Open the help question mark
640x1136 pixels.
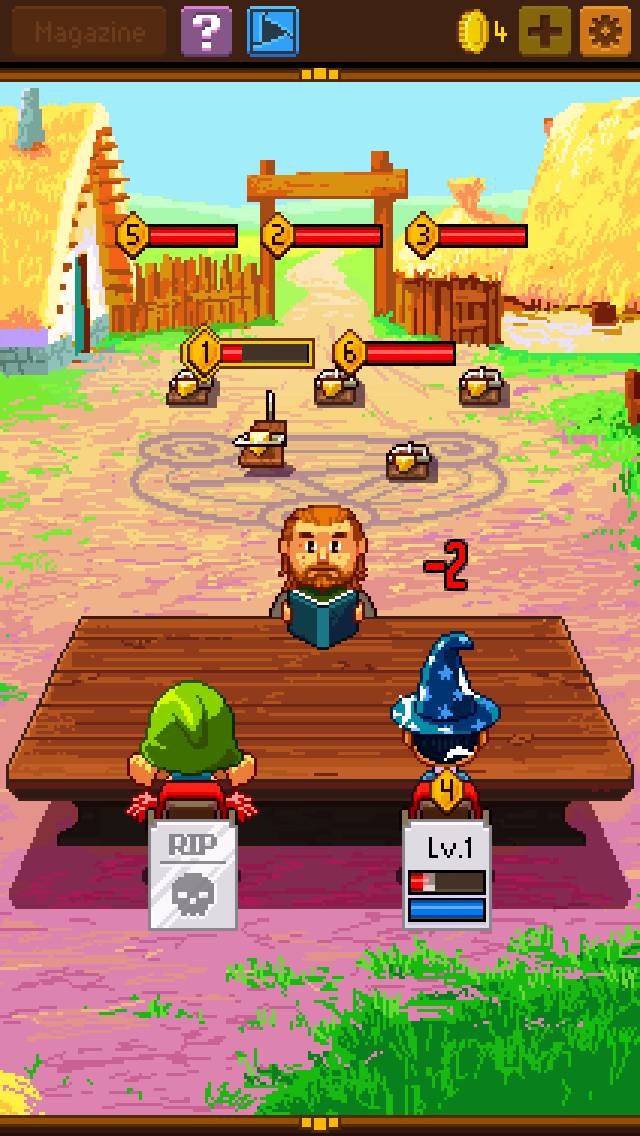click(x=206, y=32)
